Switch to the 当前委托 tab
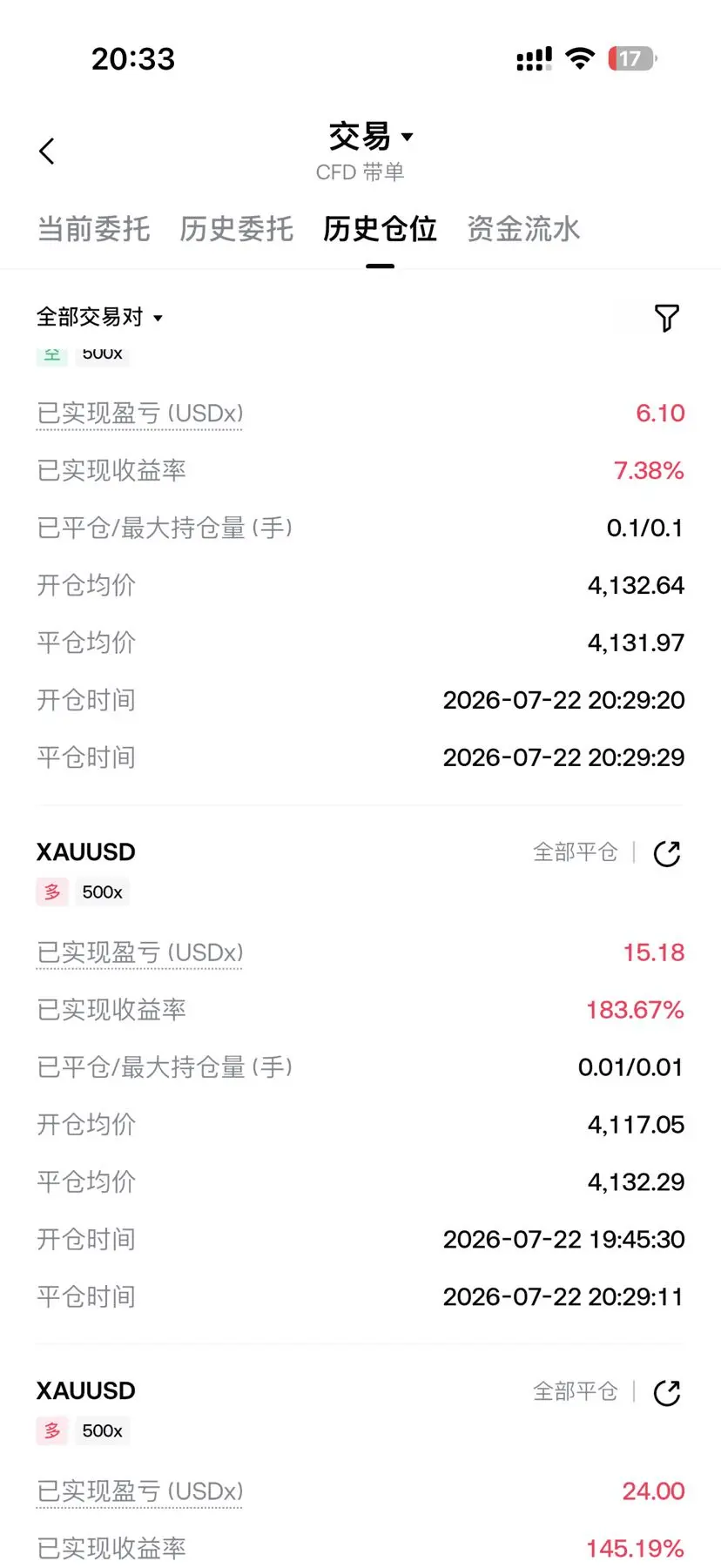Viewport: 721px width, 1568px height. 93,229
